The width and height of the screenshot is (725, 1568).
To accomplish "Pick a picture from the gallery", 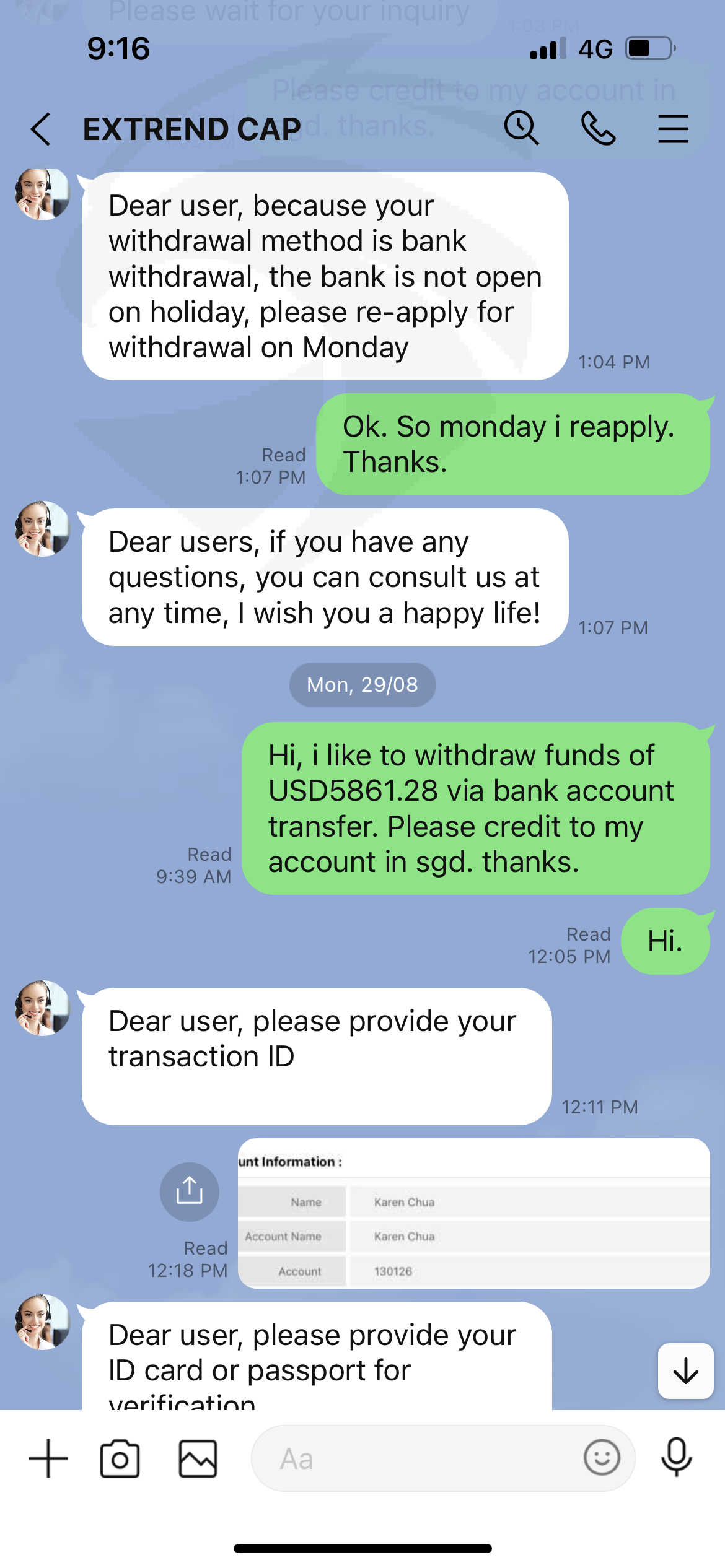I will tap(198, 1458).
